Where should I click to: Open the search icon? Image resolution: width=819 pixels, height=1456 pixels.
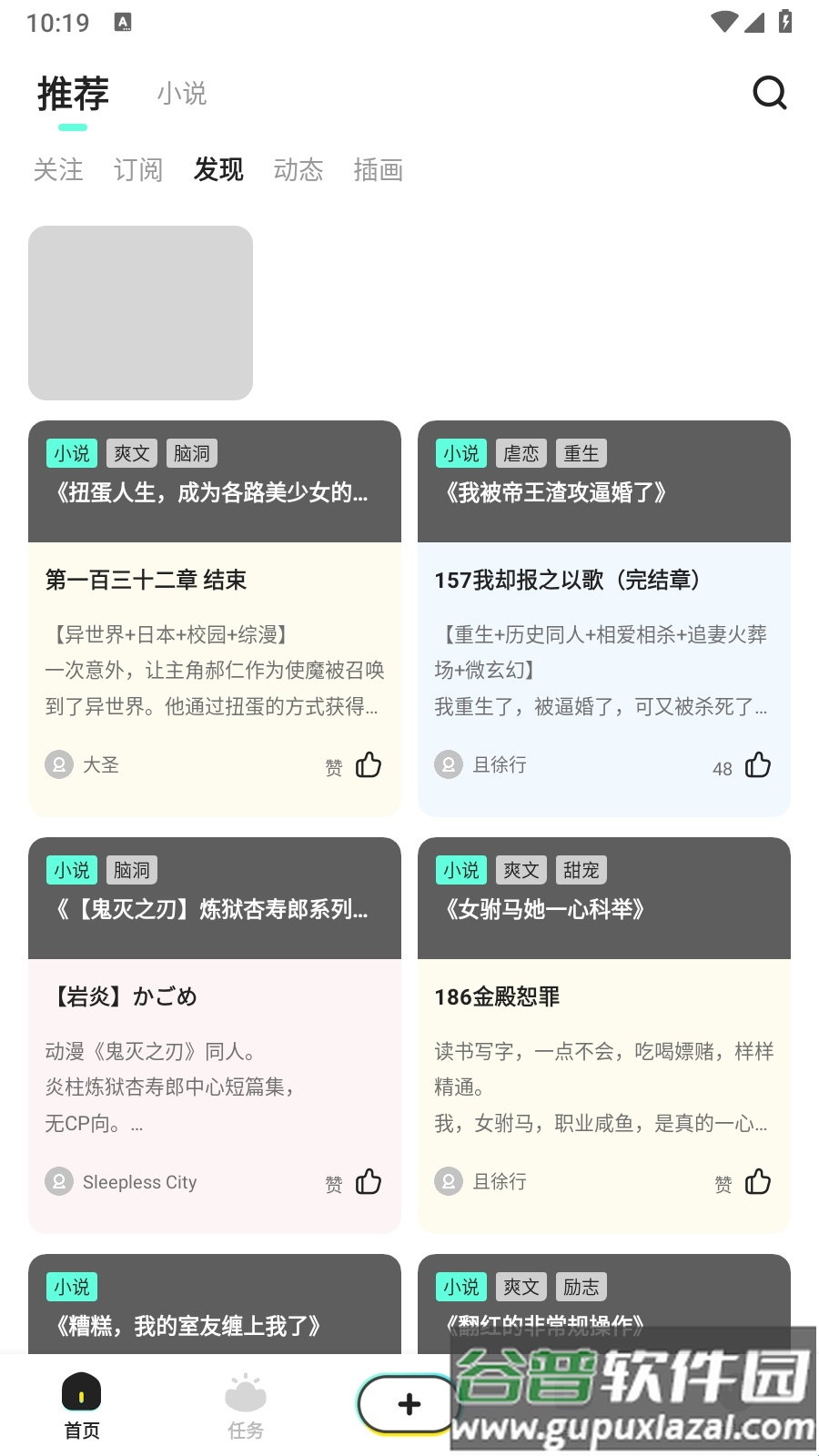coord(769,93)
